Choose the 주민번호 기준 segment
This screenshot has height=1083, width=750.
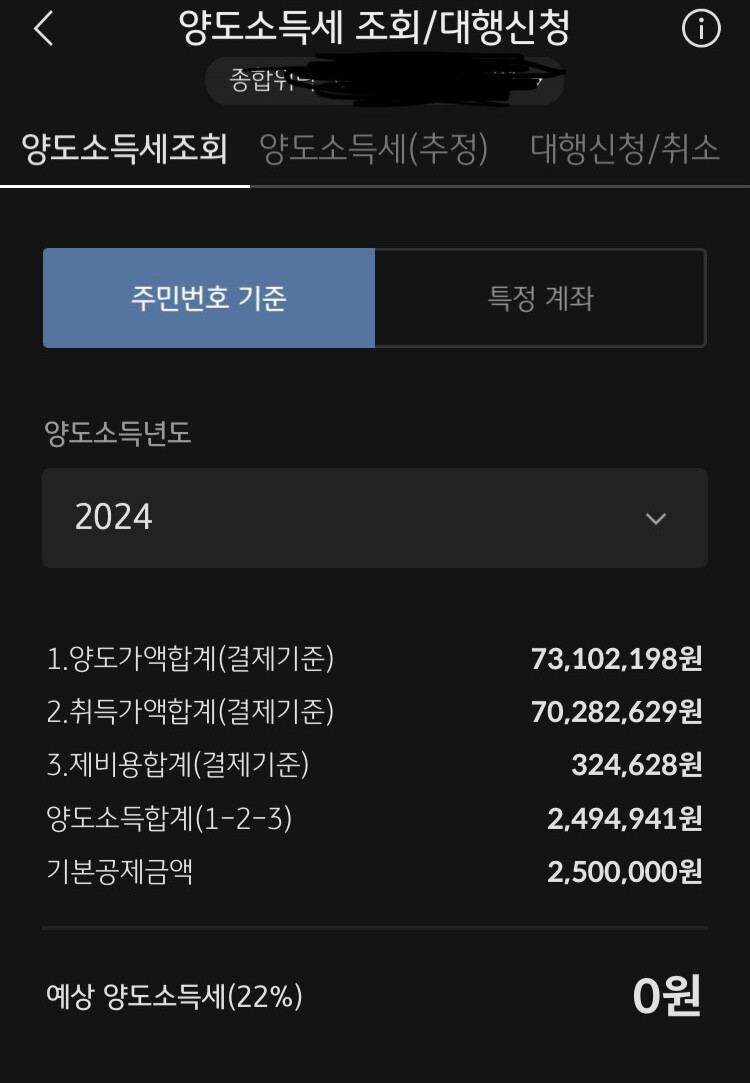coord(209,298)
